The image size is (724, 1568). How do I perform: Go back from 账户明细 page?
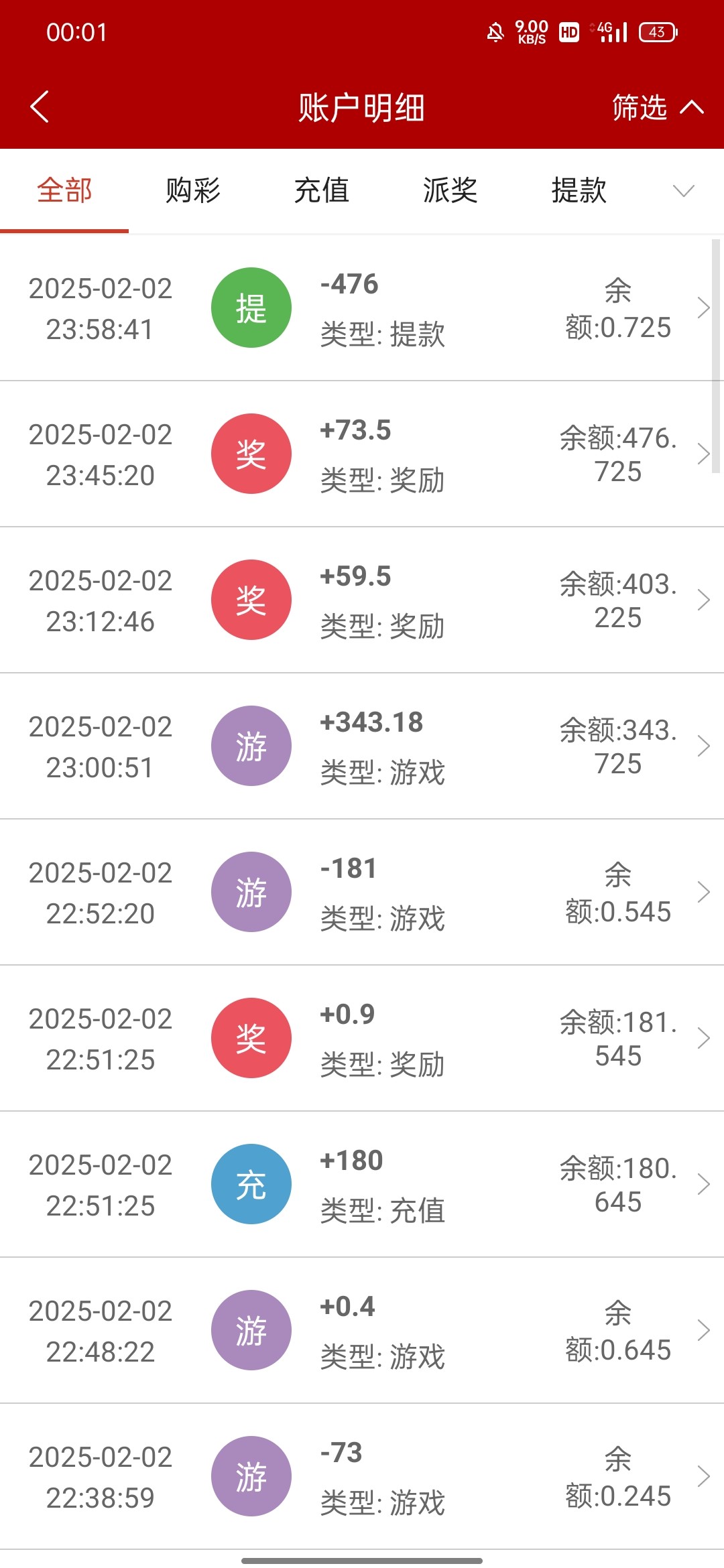pos(40,107)
